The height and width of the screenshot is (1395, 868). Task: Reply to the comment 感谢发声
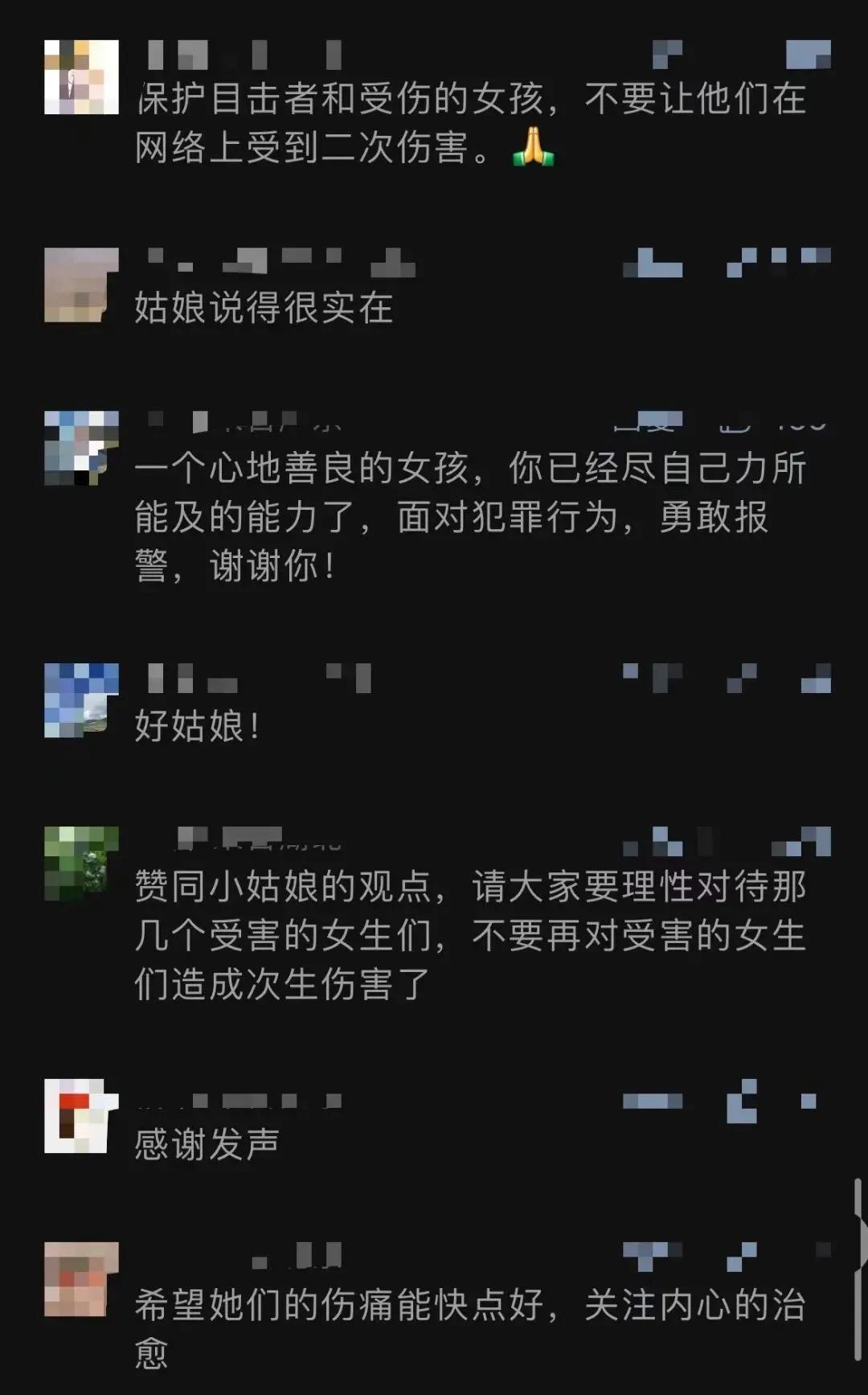[207, 1144]
